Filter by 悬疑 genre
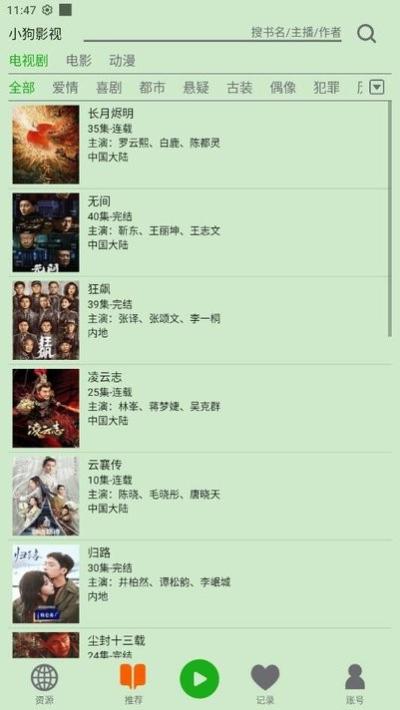The image size is (400, 710). [196, 87]
